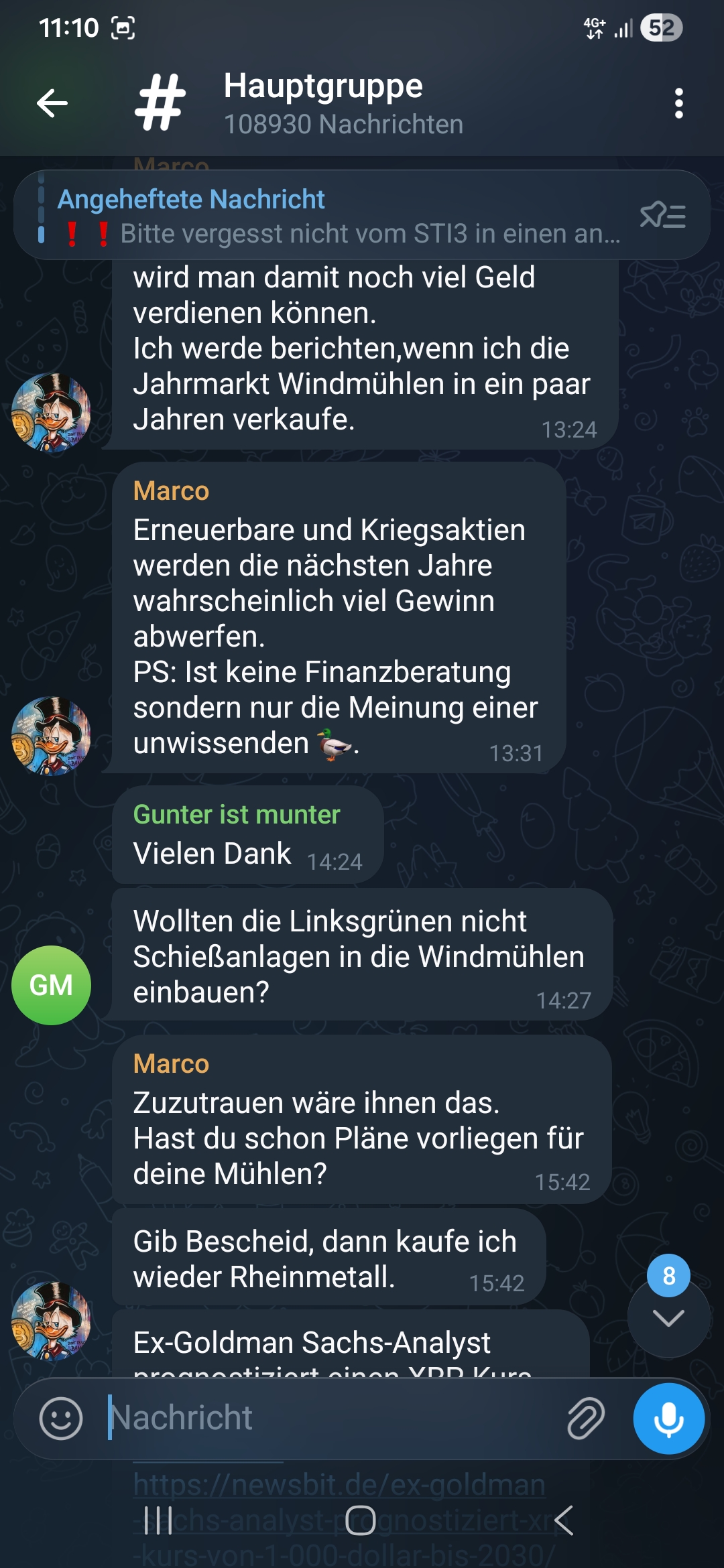Open Marco's profile via sender name at 13:31
Image resolution: width=724 pixels, height=1568 pixels.
(171, 491)
